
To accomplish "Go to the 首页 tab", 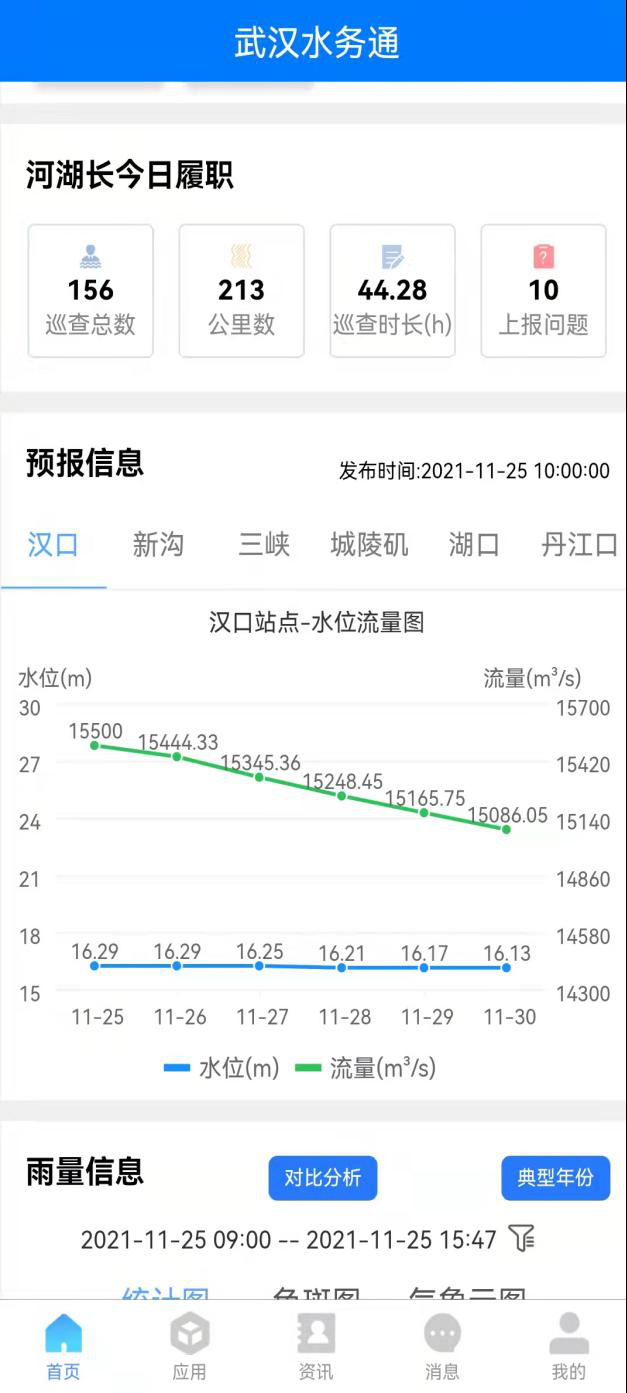I will point(63,1346).
